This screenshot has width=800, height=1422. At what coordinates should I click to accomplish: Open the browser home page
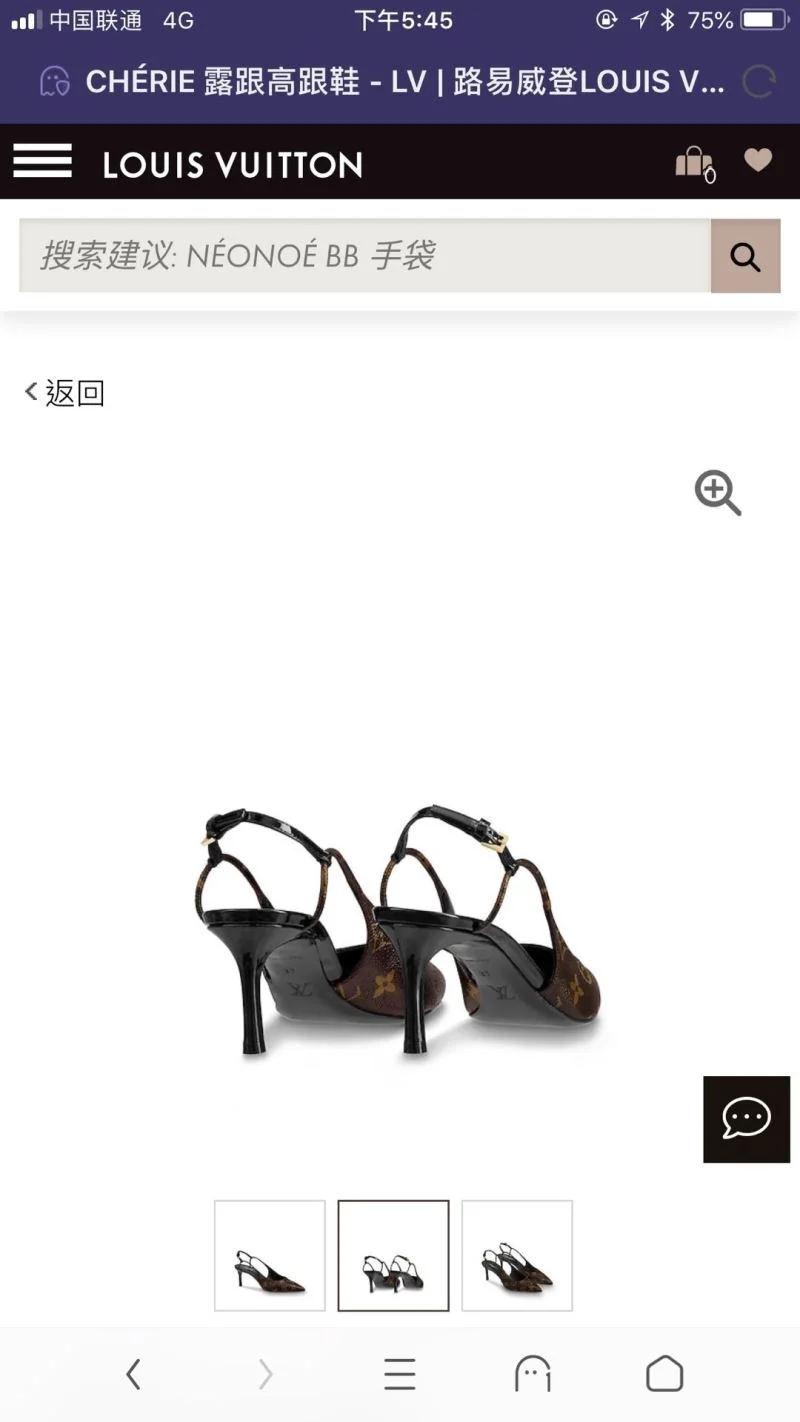664,1374
